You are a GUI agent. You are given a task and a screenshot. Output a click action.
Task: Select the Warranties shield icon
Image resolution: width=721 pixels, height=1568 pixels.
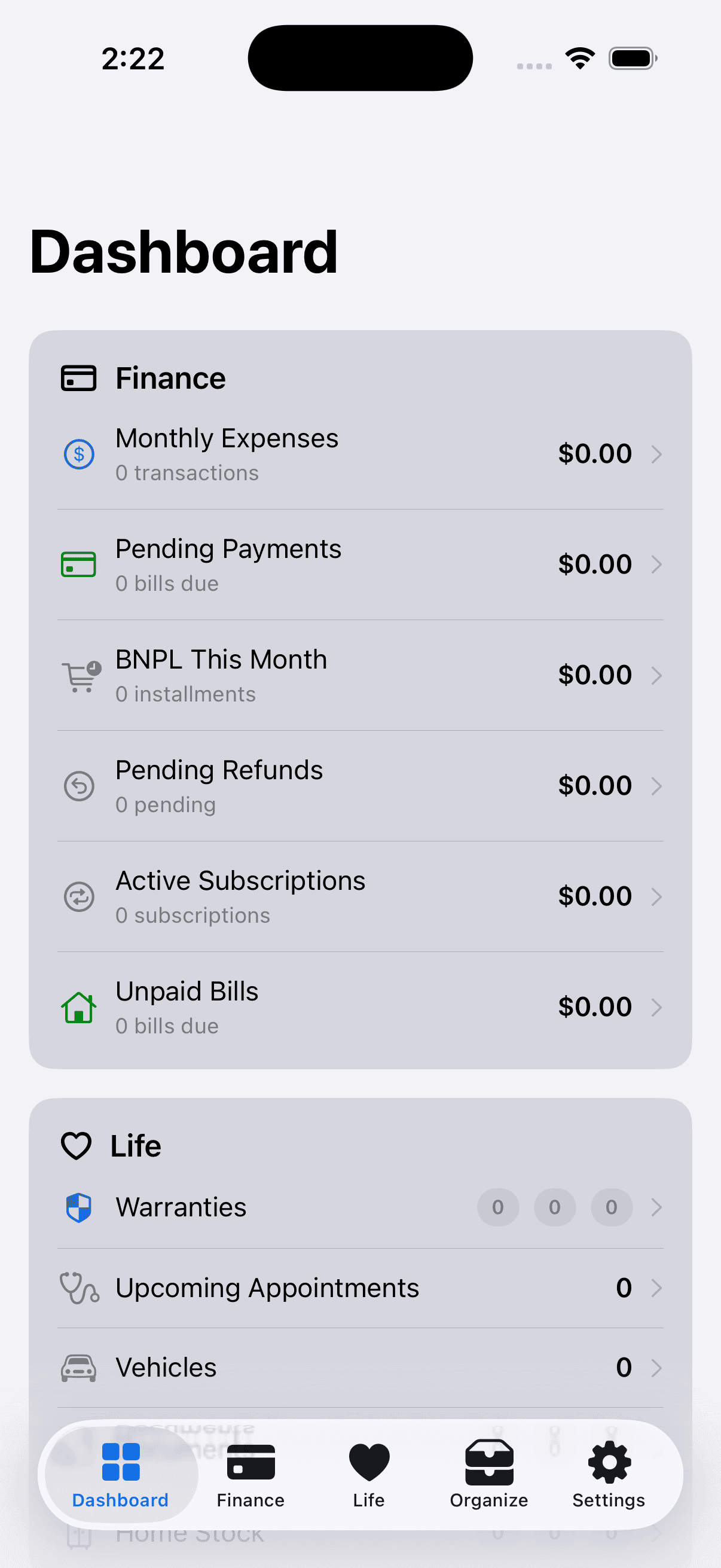(78, 1207)
